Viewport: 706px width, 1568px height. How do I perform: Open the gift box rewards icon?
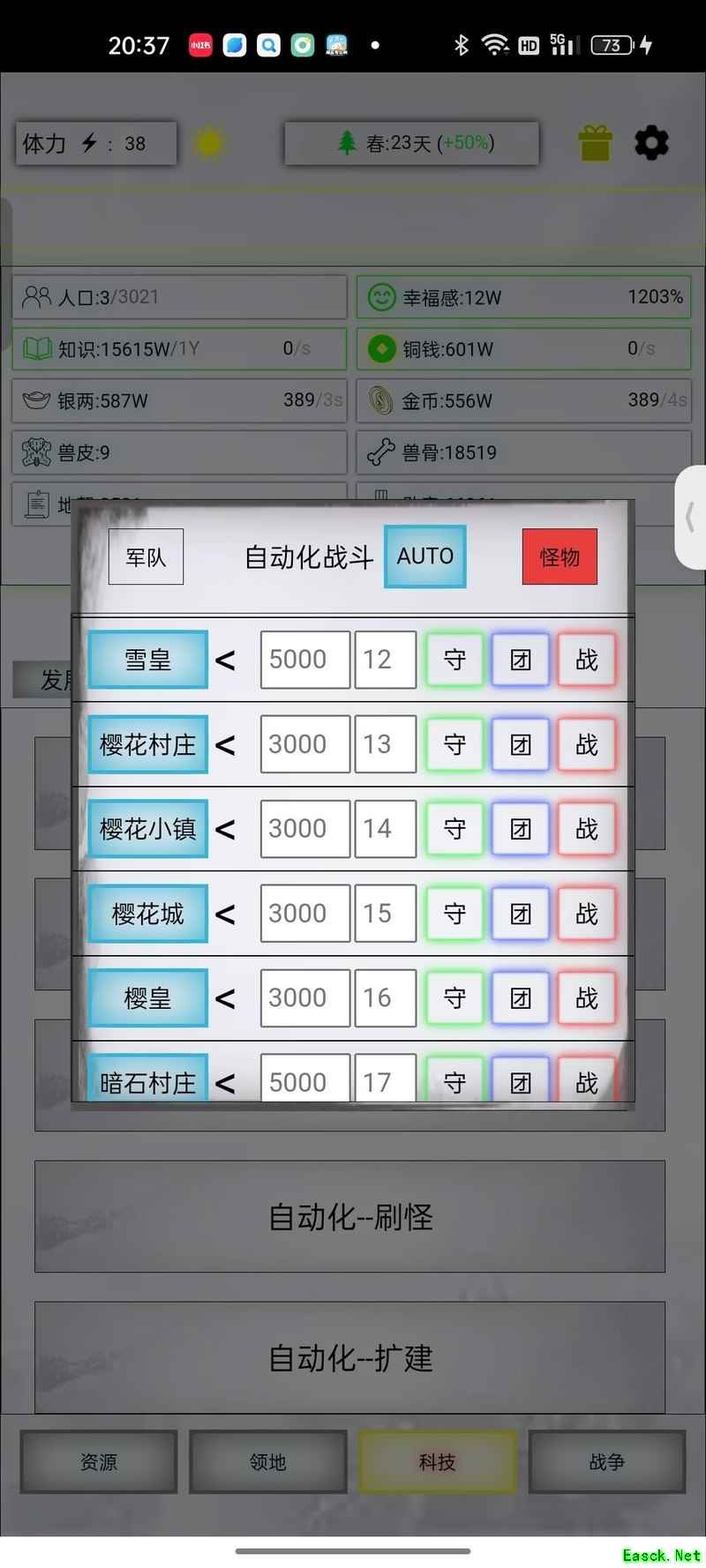point(596,143)
